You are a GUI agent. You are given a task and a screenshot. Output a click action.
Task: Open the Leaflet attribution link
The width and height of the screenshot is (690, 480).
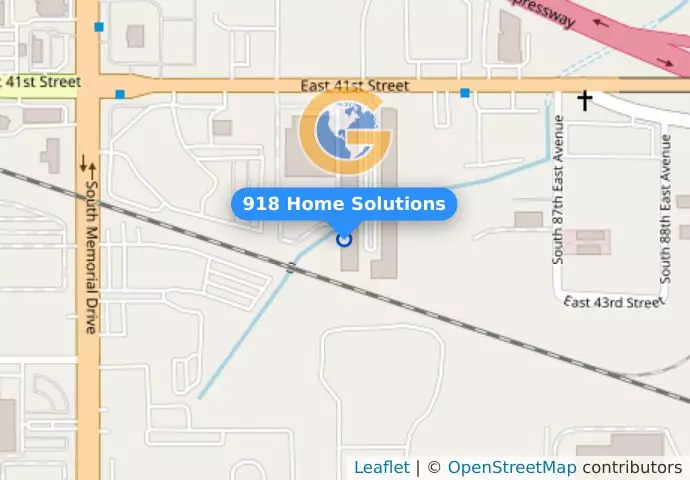tap(381, 468)
